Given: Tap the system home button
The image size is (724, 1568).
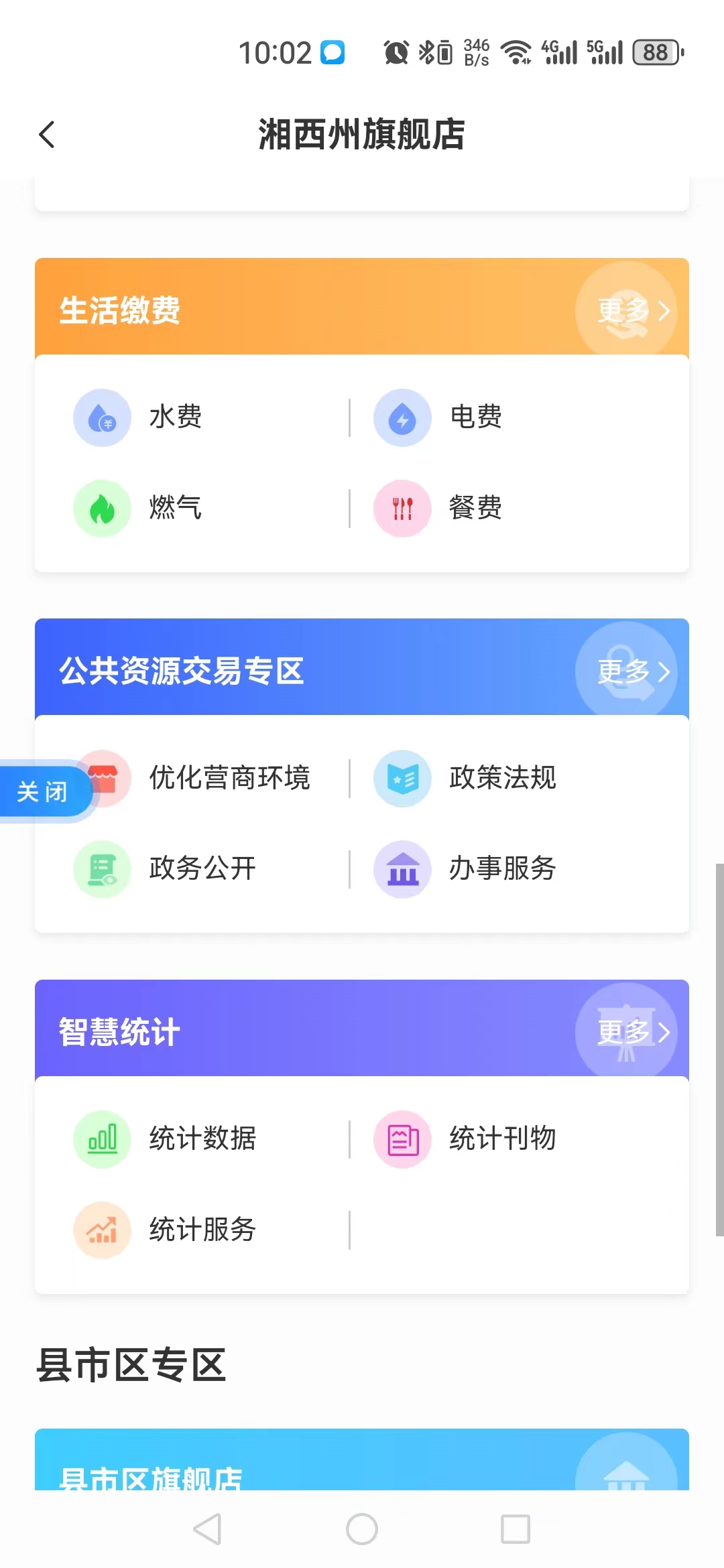Looking at the screenshot, I should (362, 1529).
